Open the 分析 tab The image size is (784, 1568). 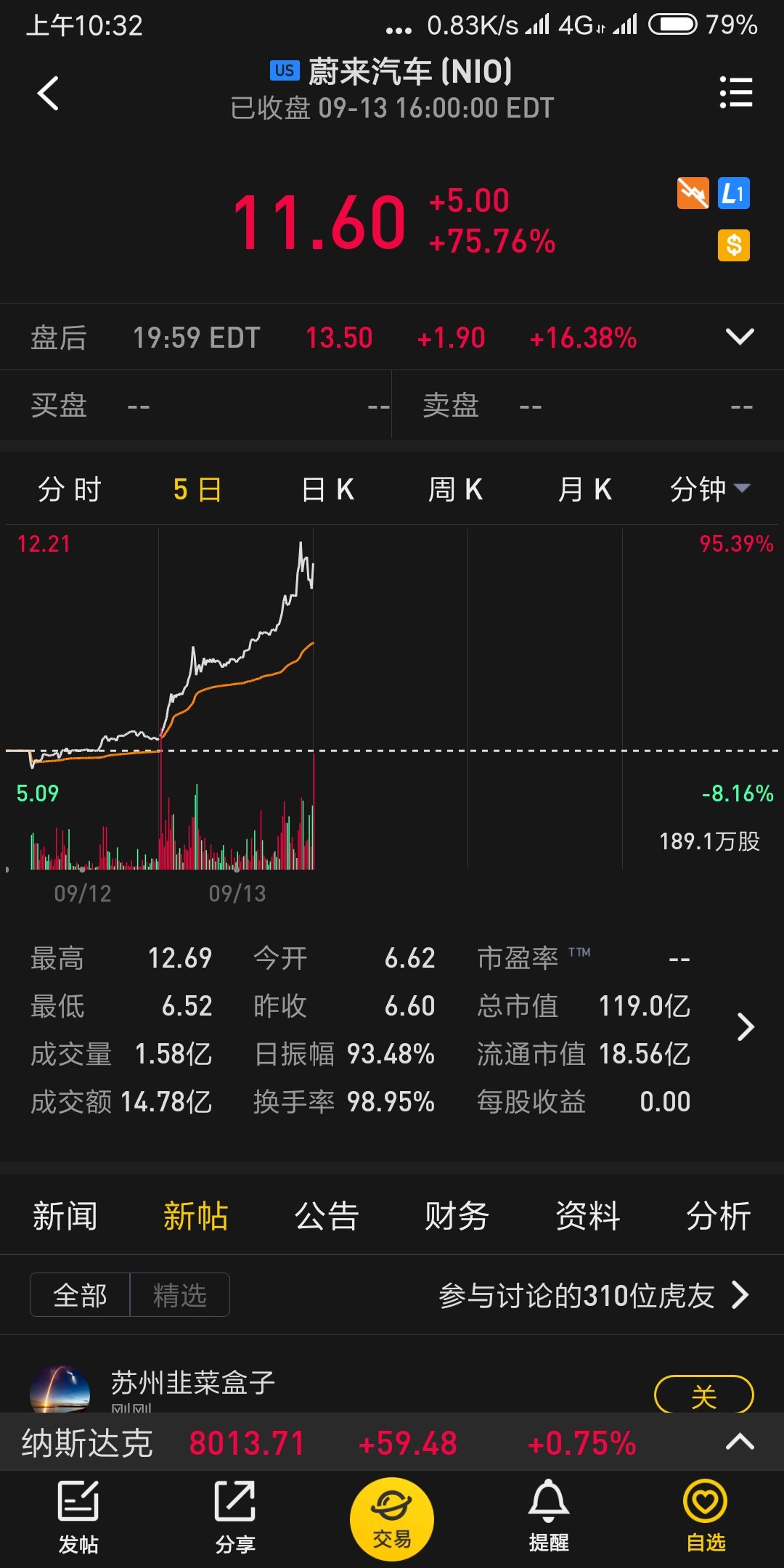[x=719, y=1216]
